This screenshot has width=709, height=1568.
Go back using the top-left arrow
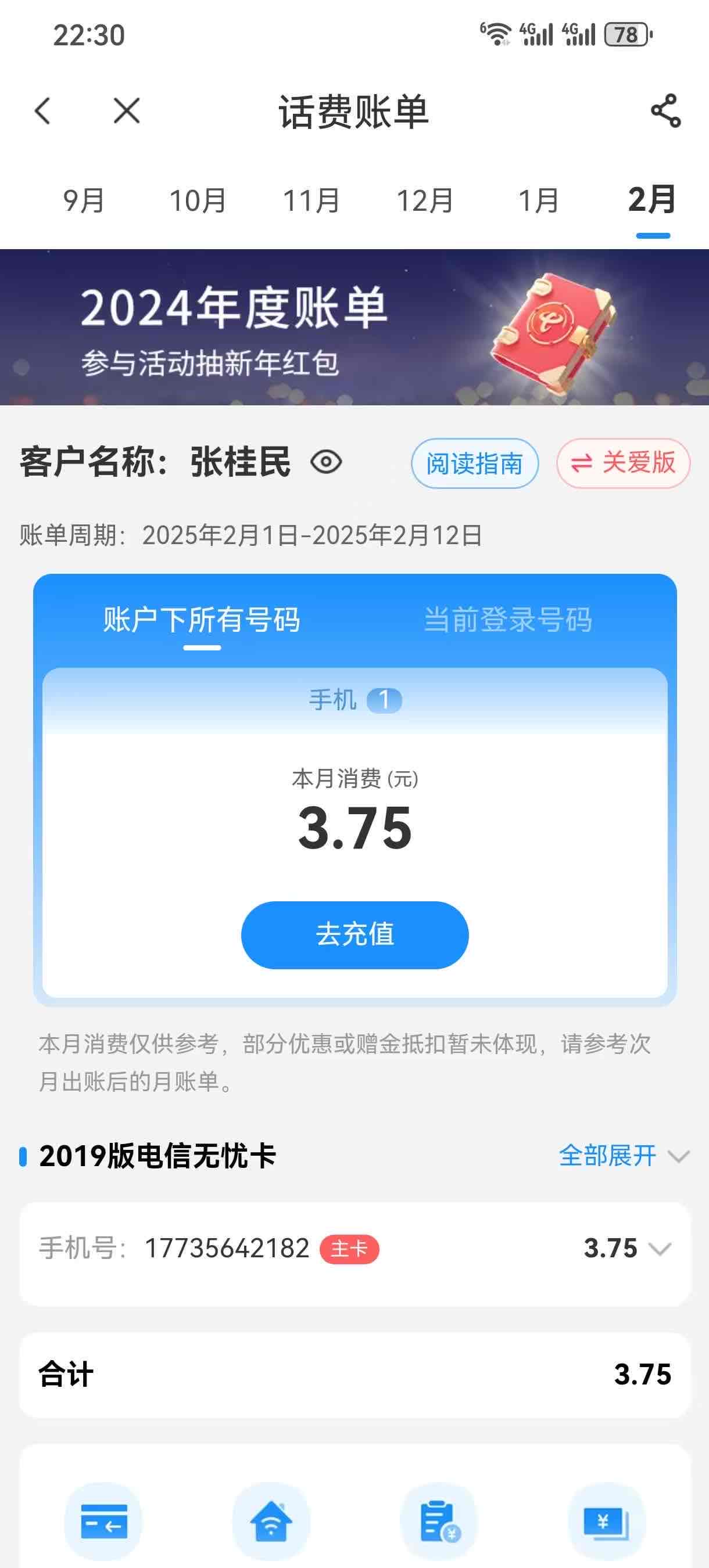[x=42, y=112]
